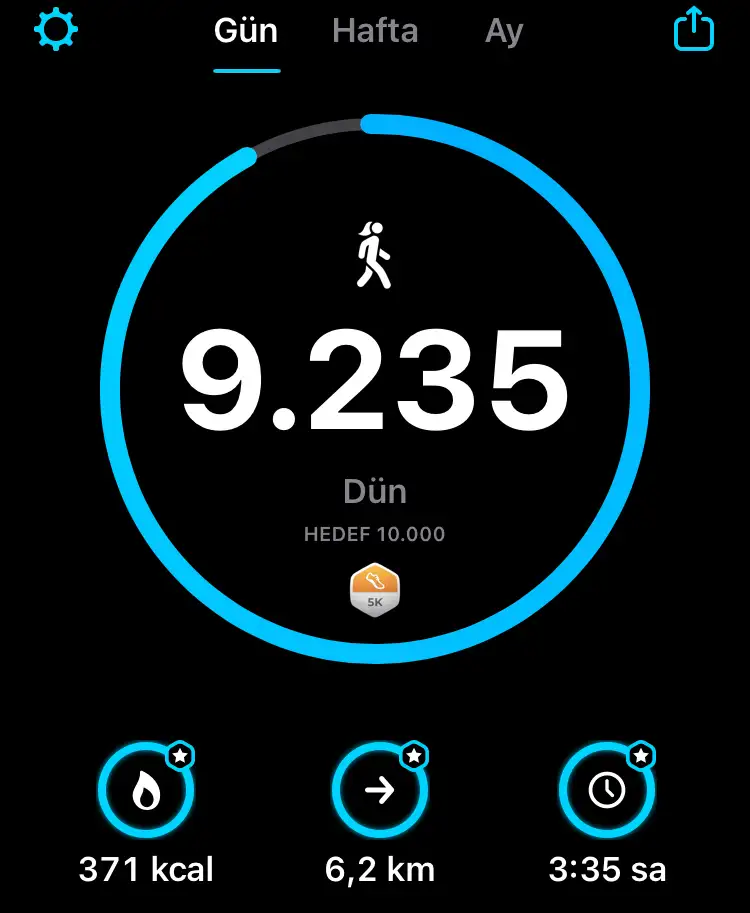Select the Gün tab
Screen dimensions: 750x913
[247, 32]
